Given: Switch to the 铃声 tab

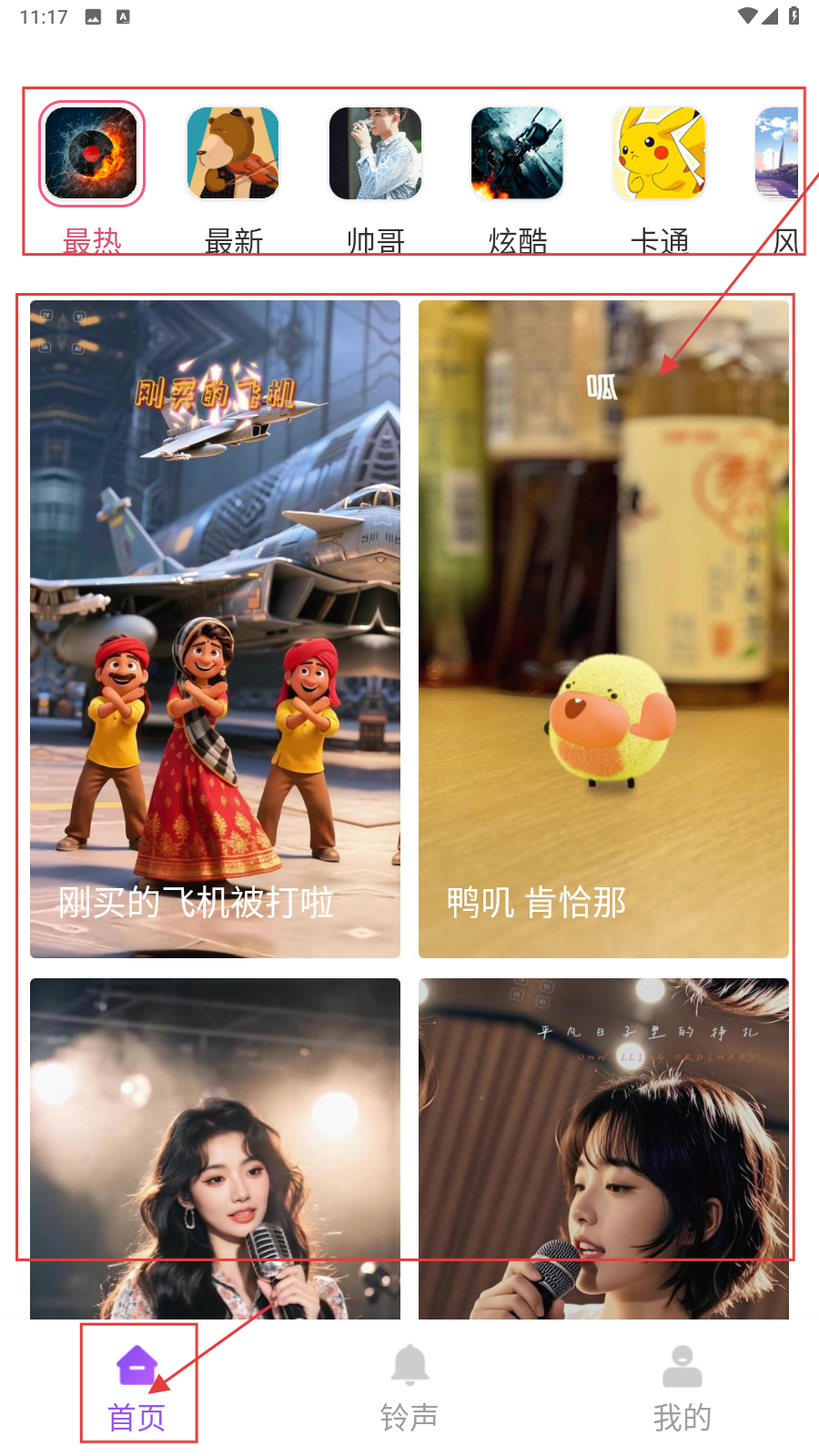Looking at the screenshot, I should coord(409,1384).
